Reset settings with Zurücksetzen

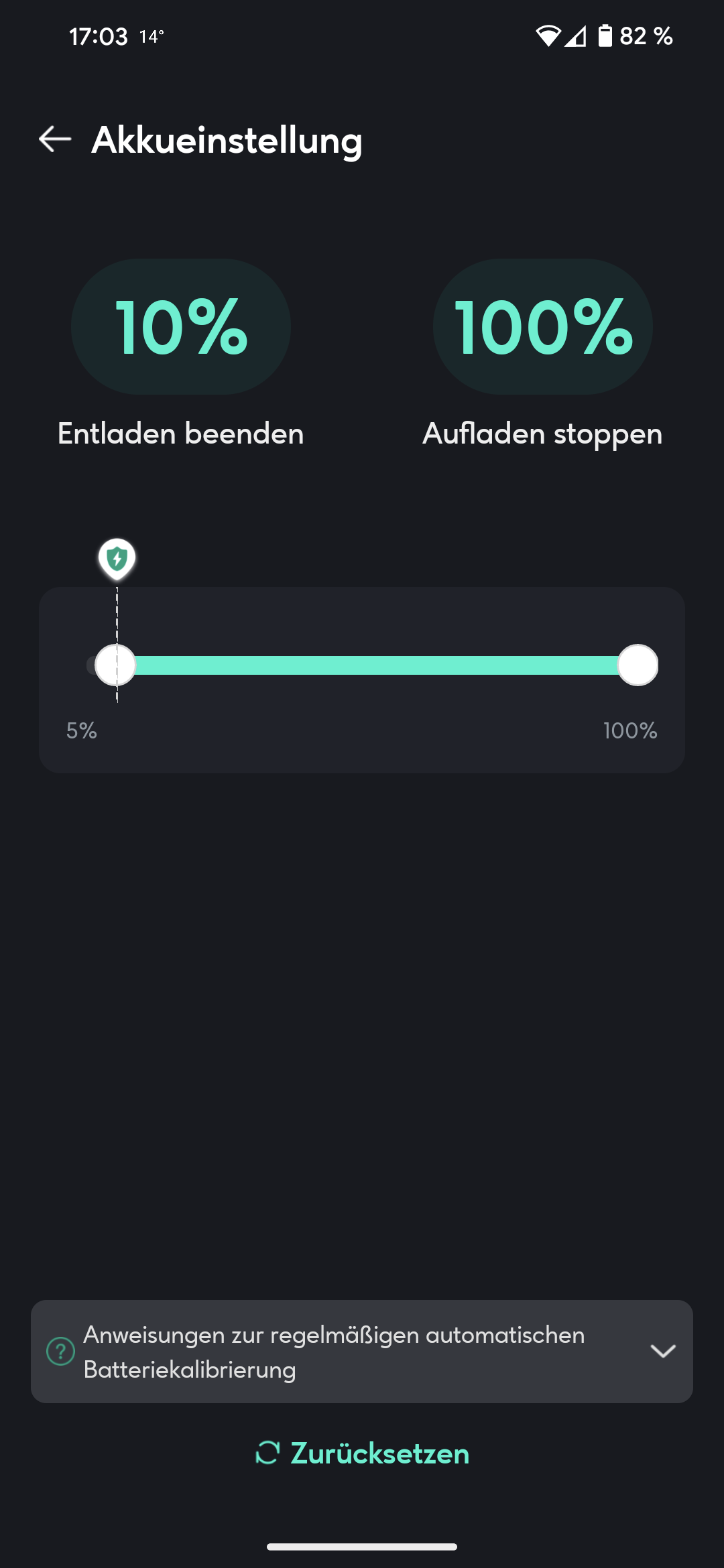tap(362, 1453)
